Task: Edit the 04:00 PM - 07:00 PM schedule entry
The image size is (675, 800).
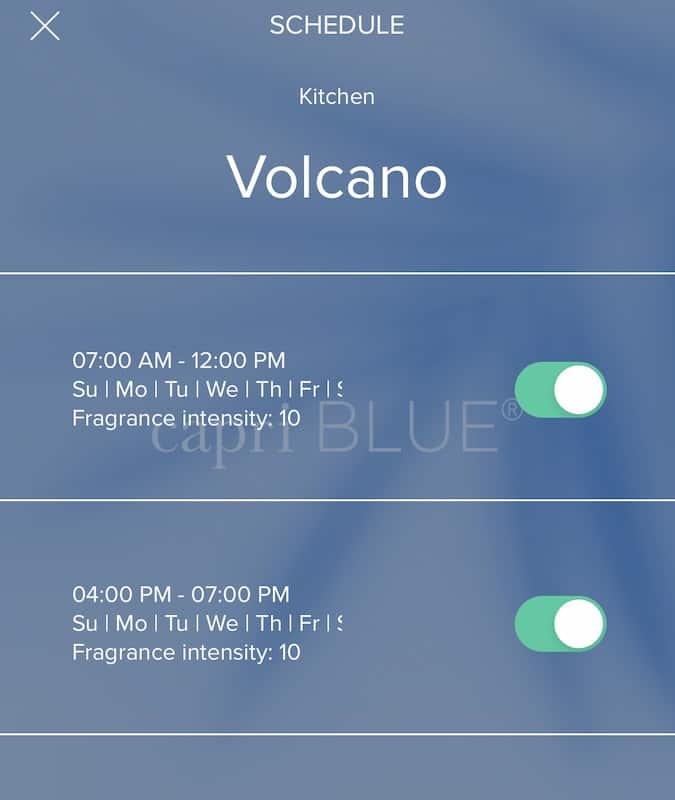Action: click(x=207, y=623)
